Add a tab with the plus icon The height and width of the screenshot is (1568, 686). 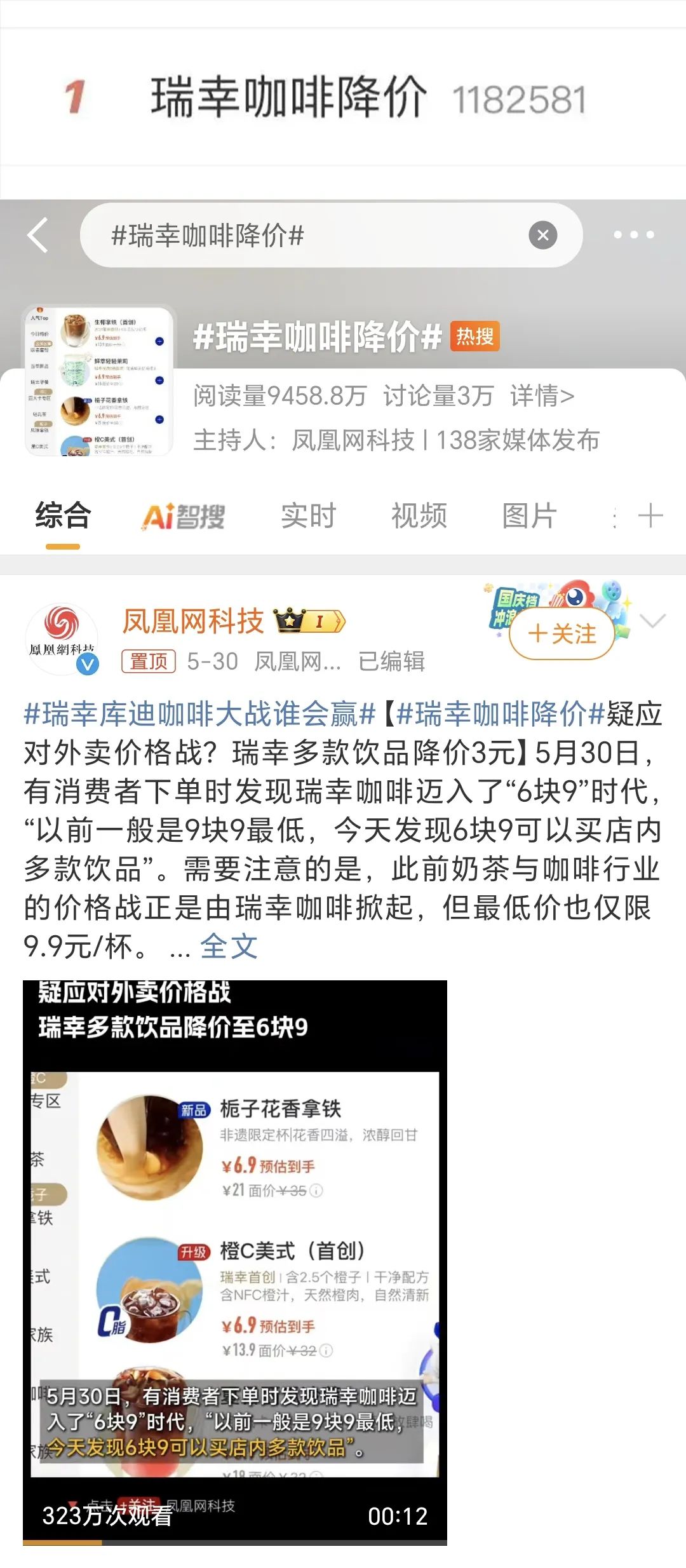[x=650, y=516]
